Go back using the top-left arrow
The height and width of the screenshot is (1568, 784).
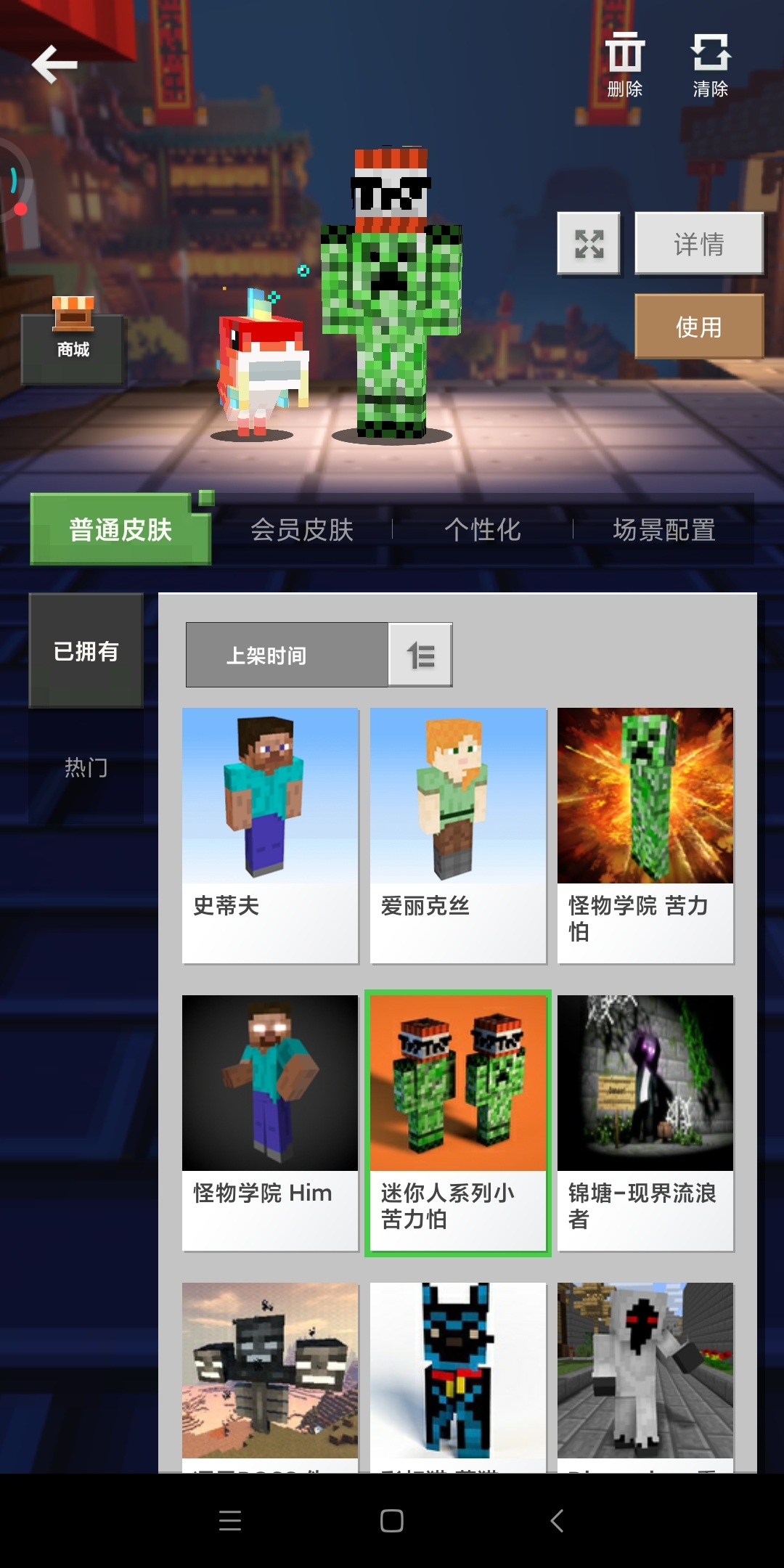(54, 64)
